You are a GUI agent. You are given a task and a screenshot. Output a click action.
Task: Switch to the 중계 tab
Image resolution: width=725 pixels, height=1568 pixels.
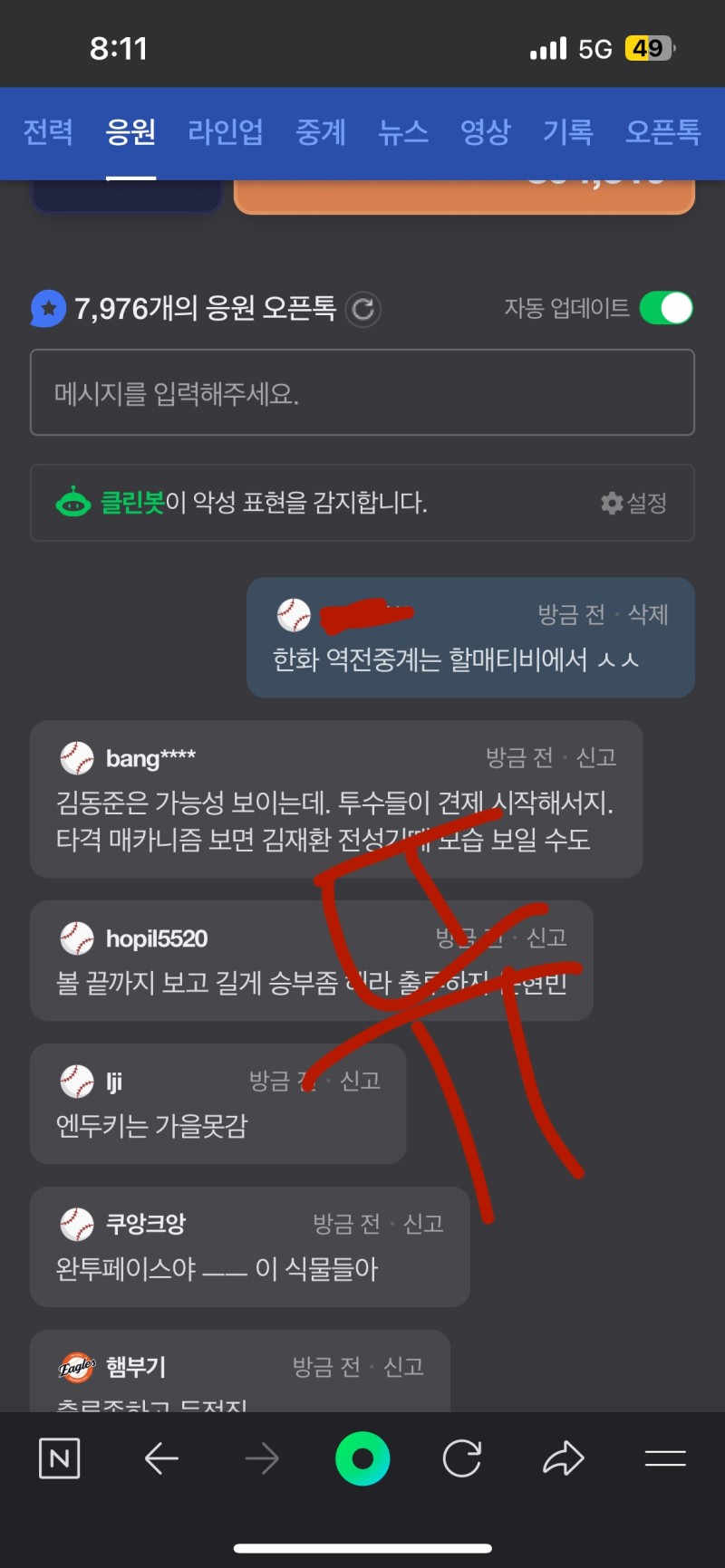click(x=321, y=132)
